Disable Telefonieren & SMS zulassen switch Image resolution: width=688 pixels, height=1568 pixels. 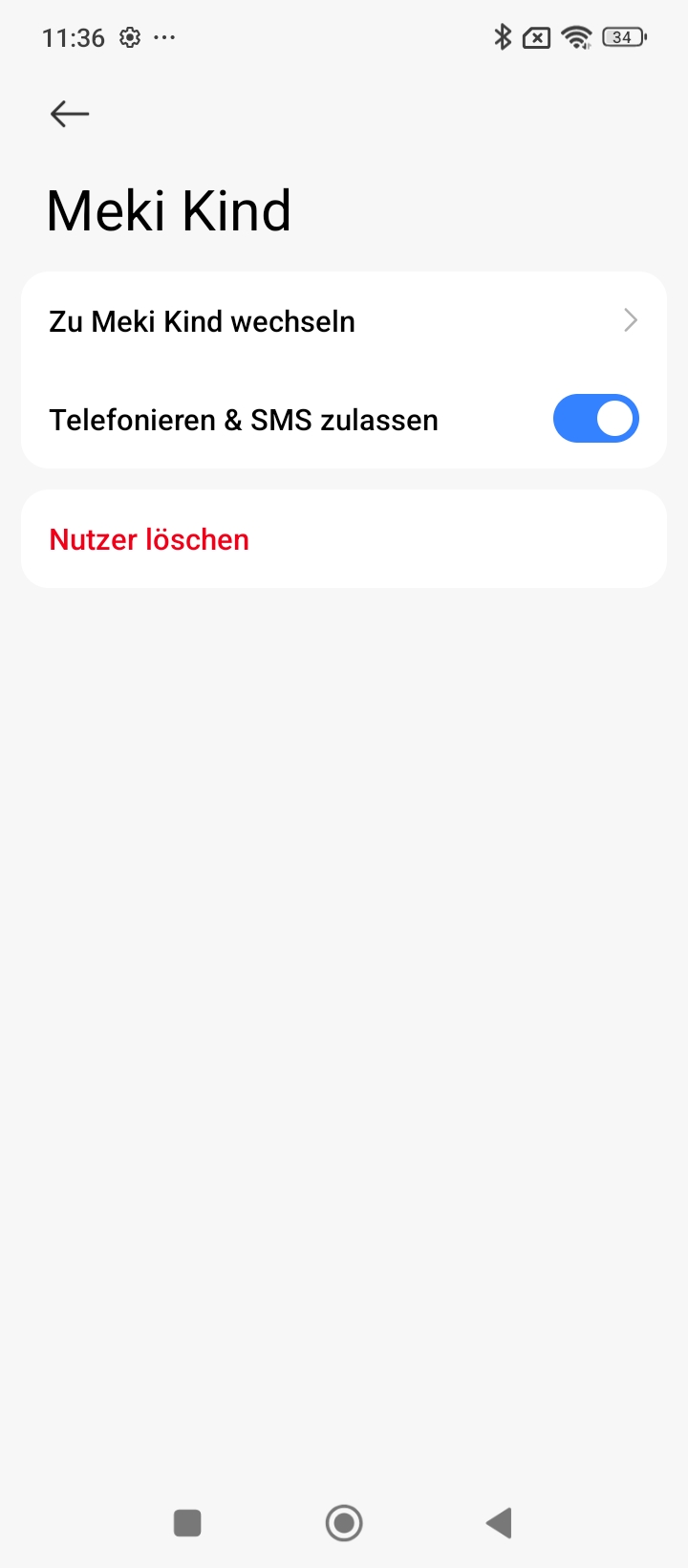(595, 419)
